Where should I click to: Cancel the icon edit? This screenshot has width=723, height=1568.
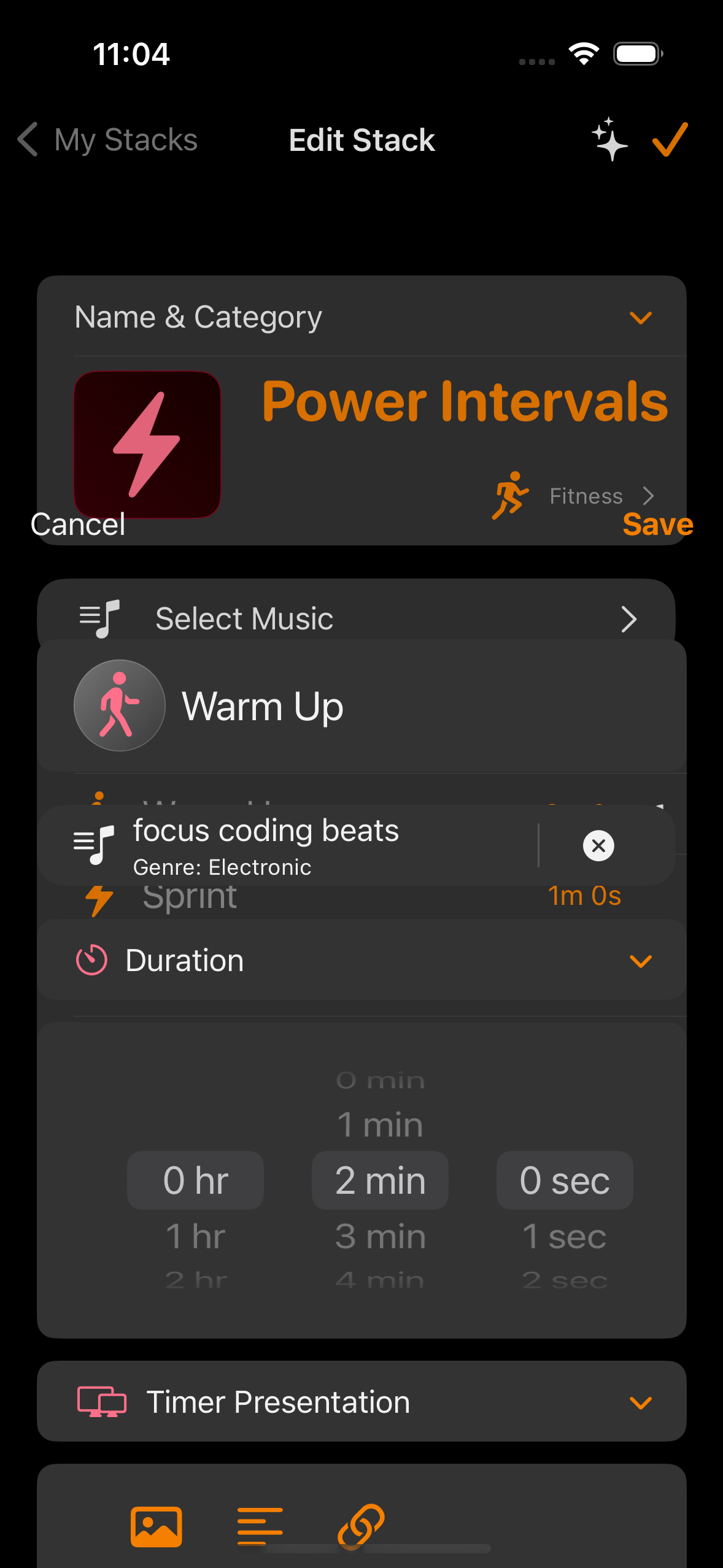79,525
